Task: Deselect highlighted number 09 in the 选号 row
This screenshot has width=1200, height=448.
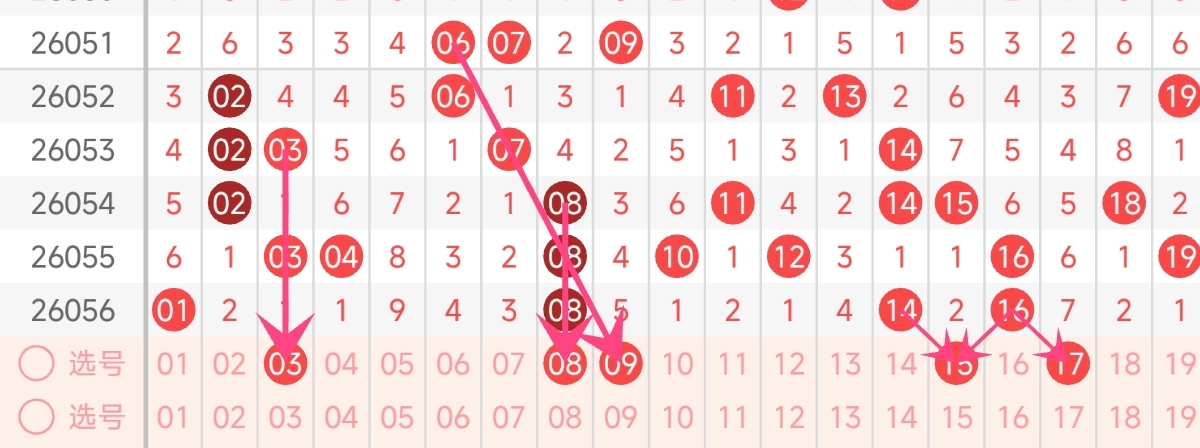Action: 621,365
